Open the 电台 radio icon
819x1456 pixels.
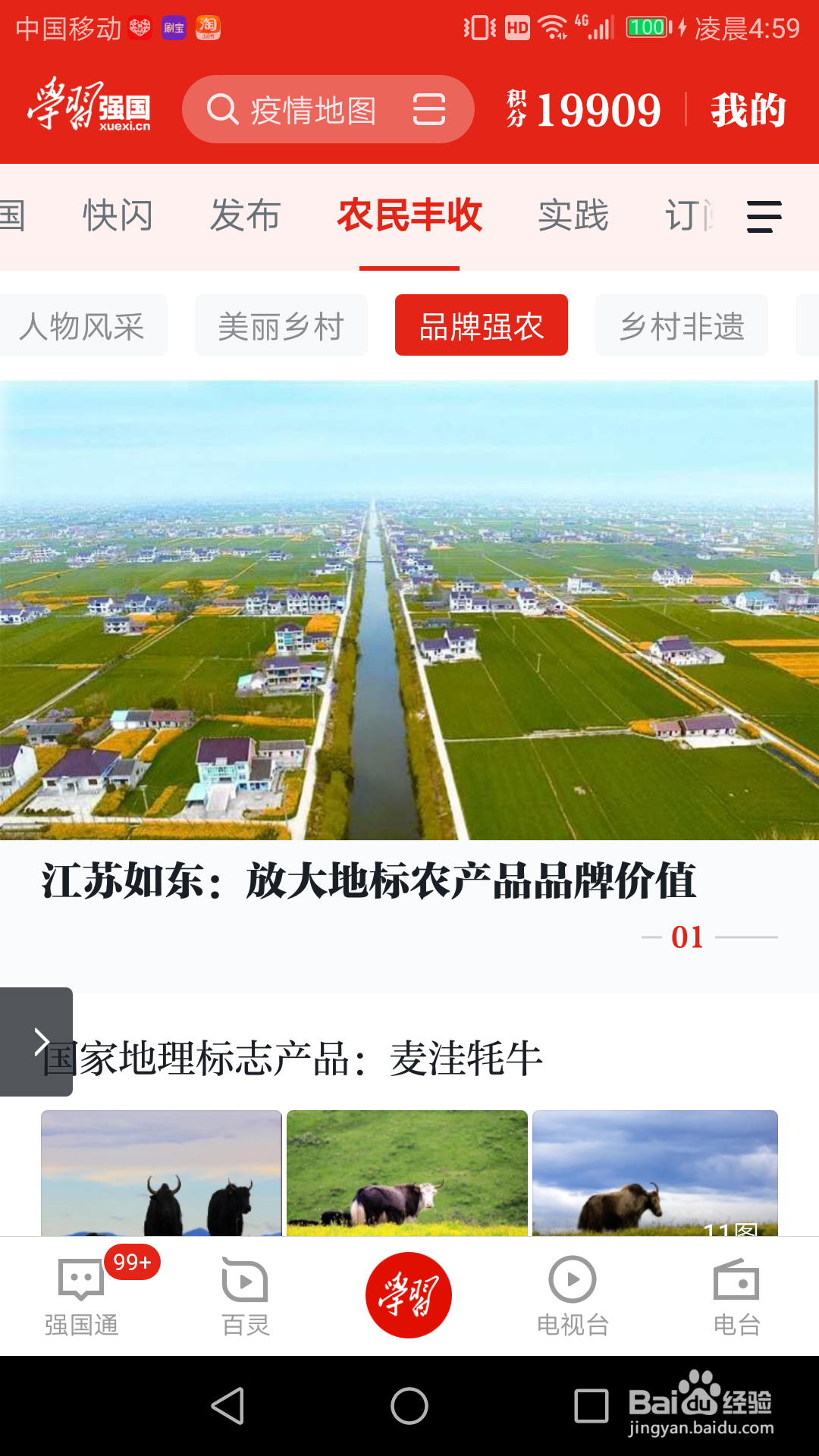(x=736, y=1293)
